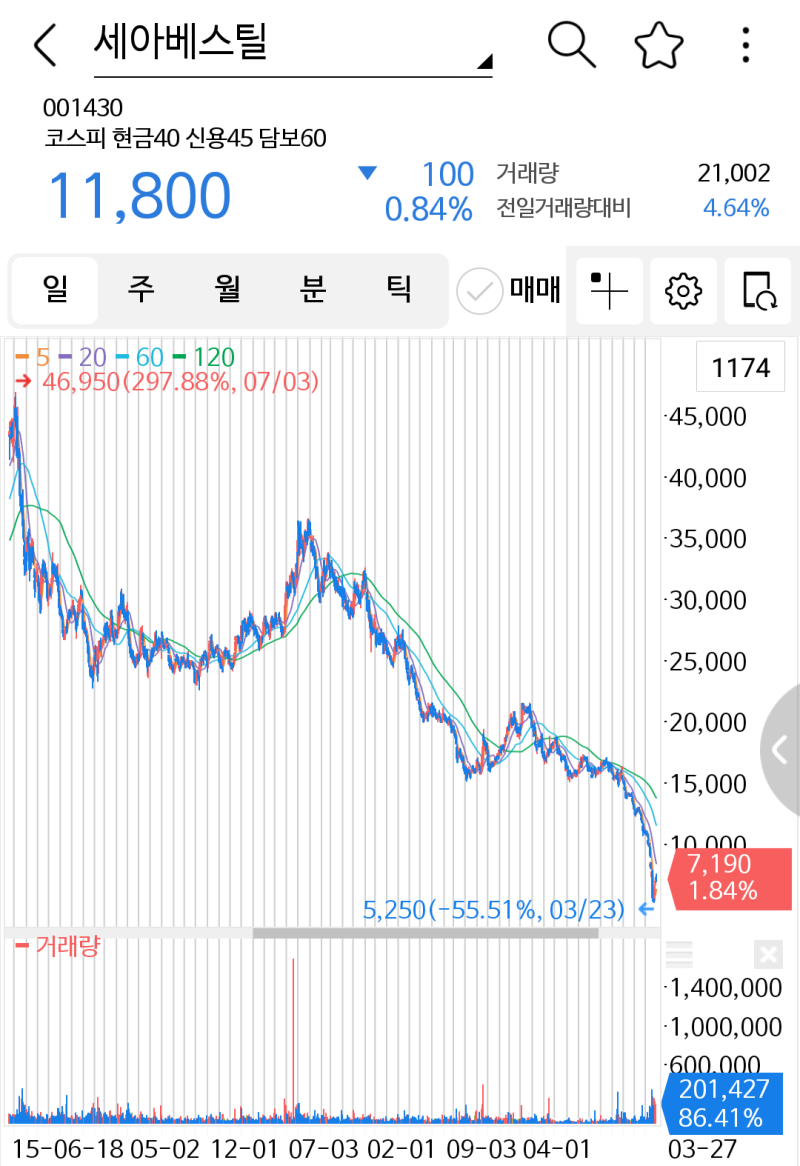Tap the 분 minute chart option
This screenshot has width=800, height=1166.
pyautogui.click(x=313, y=290)
